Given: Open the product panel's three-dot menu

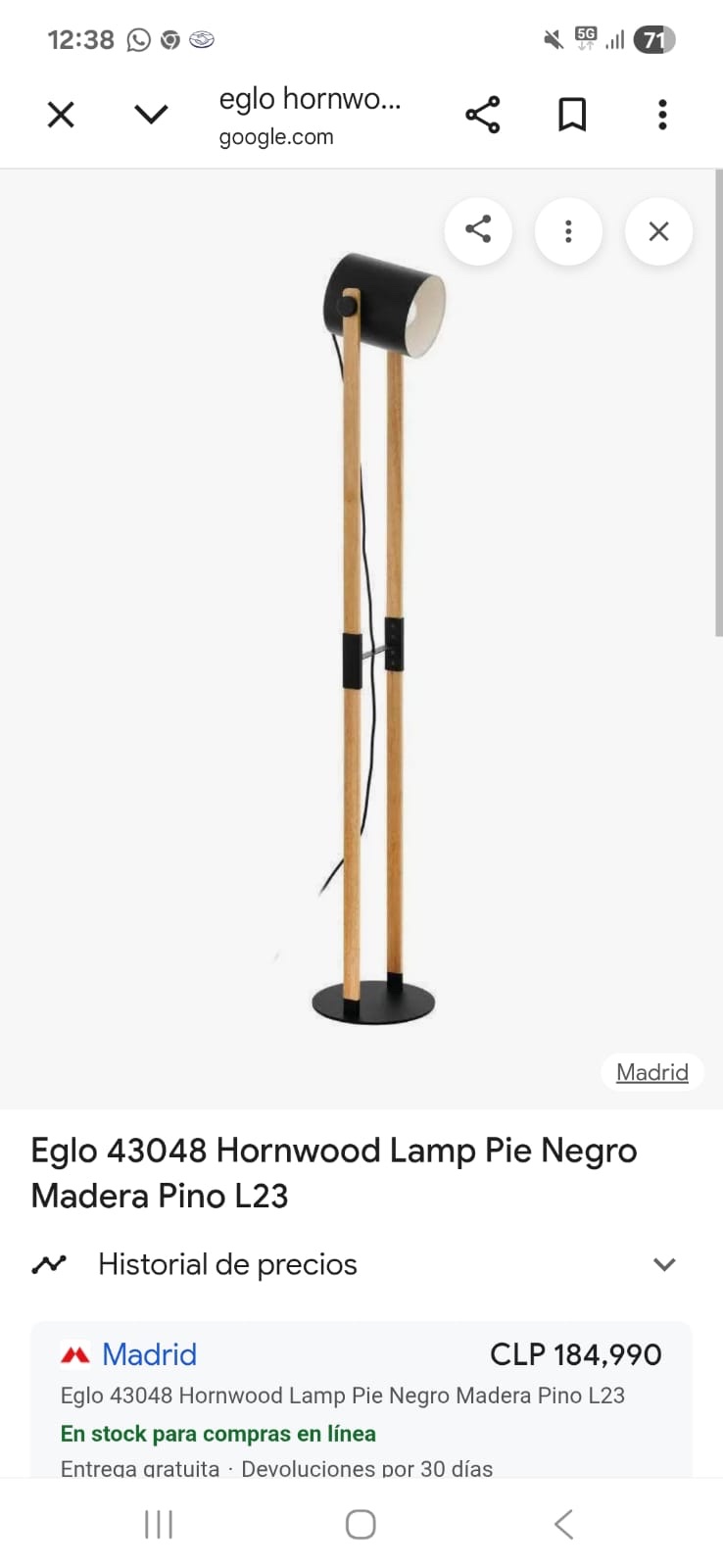Looking at the screenshot, I should [x=568, y=231].
